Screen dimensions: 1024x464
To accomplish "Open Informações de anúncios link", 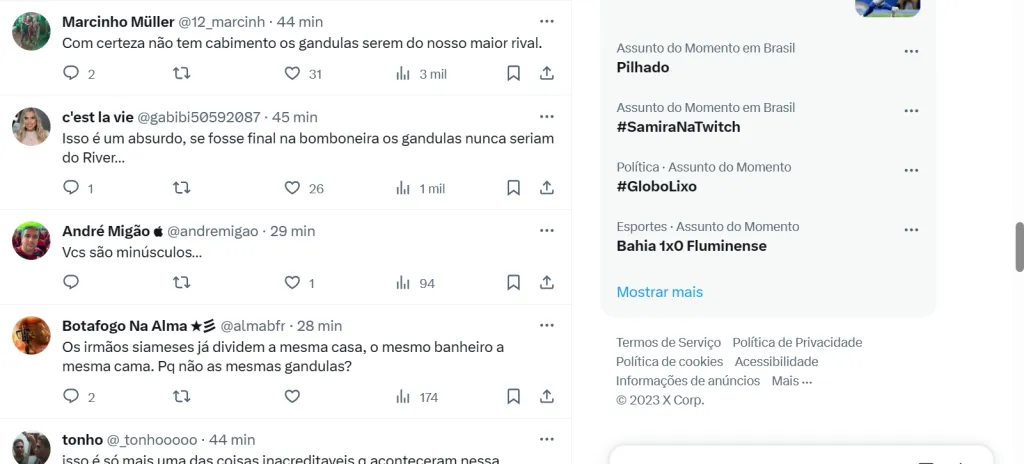I will coord(688,380).
